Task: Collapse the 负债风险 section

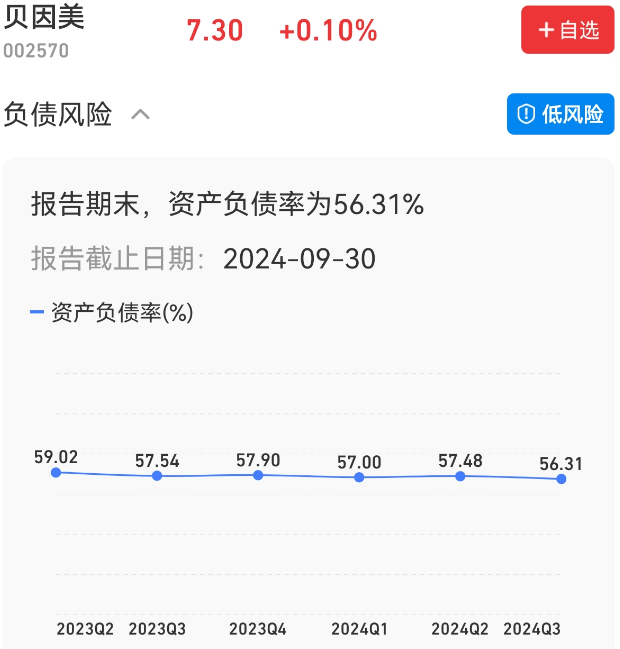Action: (141, 114)
